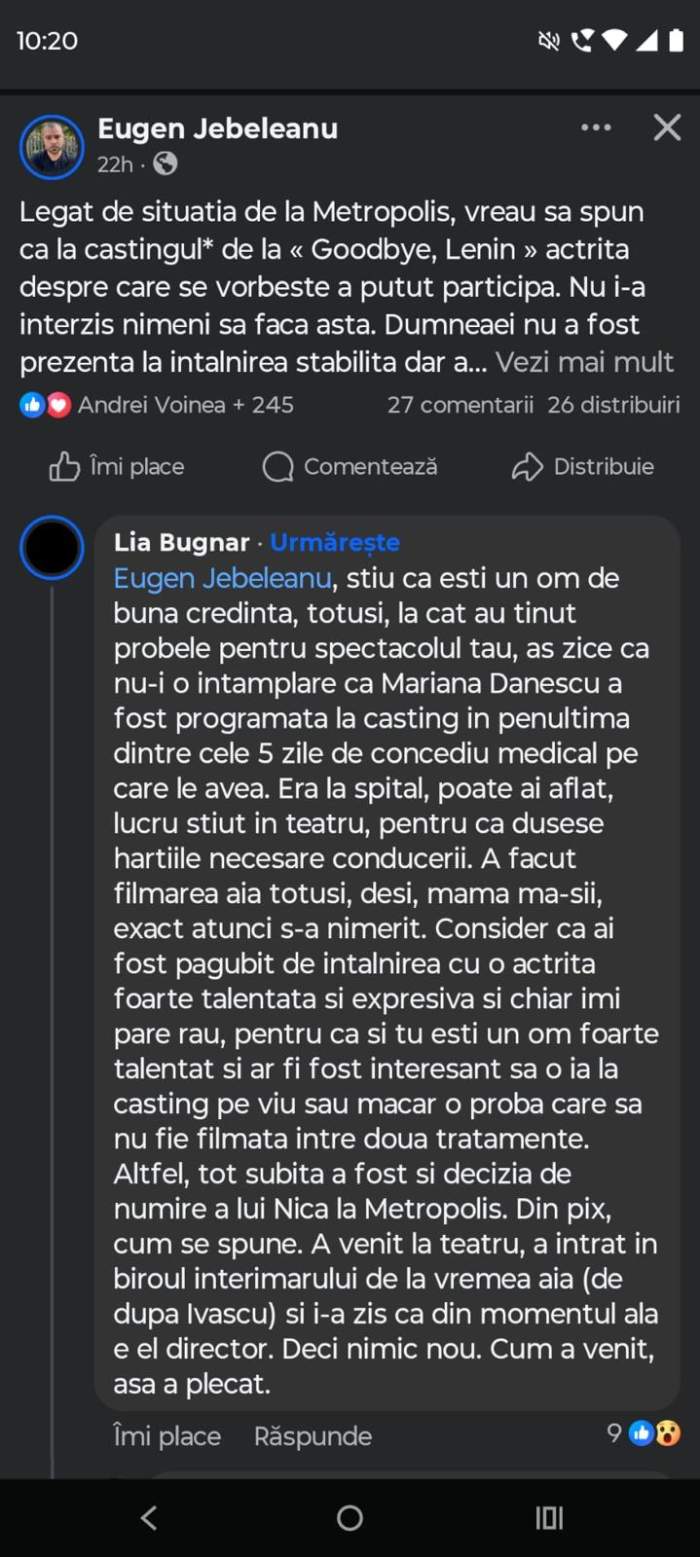Screen dimensions: 700x1557
Task: Close the post with the X
Action: 667,128
